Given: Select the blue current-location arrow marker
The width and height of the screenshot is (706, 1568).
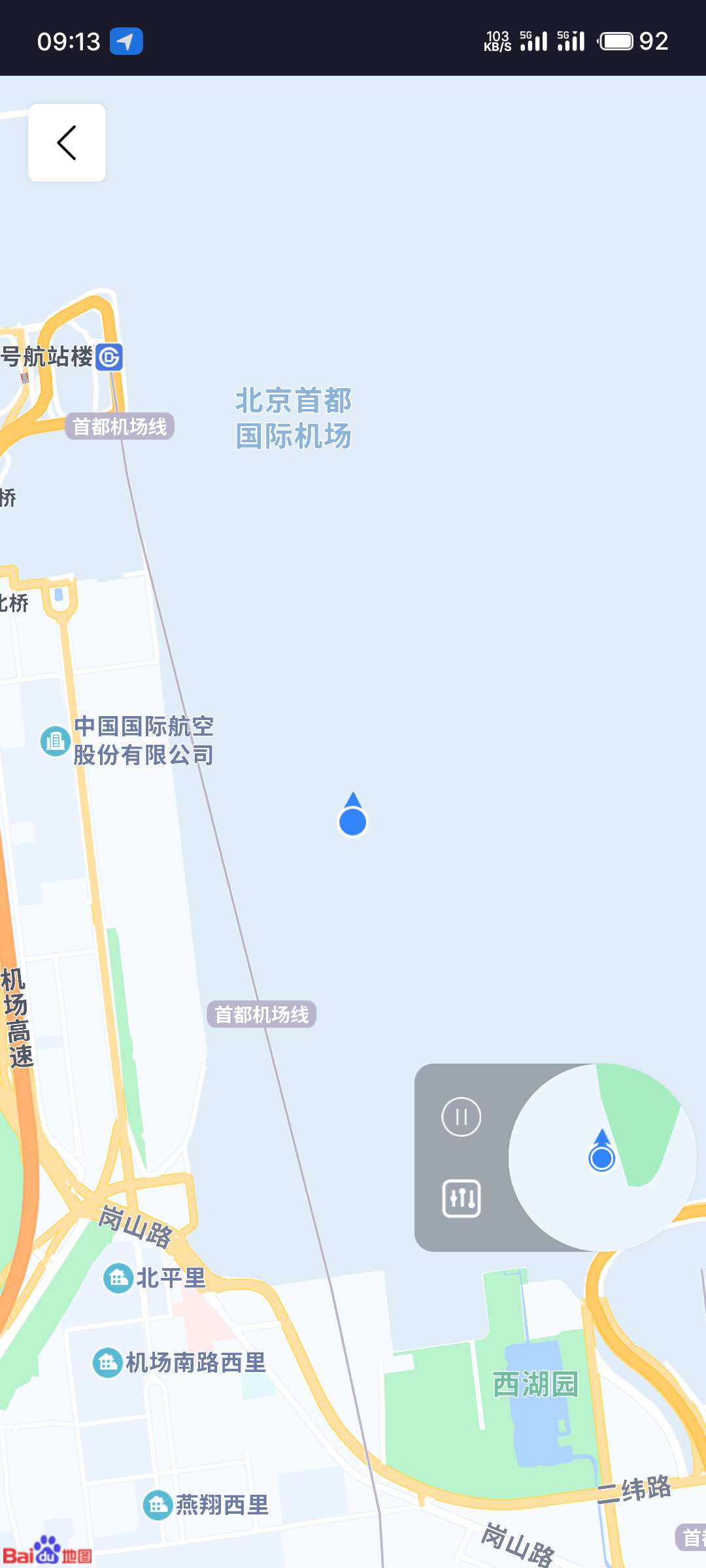Looking at the screenshot, I should (x=353, y=818).
